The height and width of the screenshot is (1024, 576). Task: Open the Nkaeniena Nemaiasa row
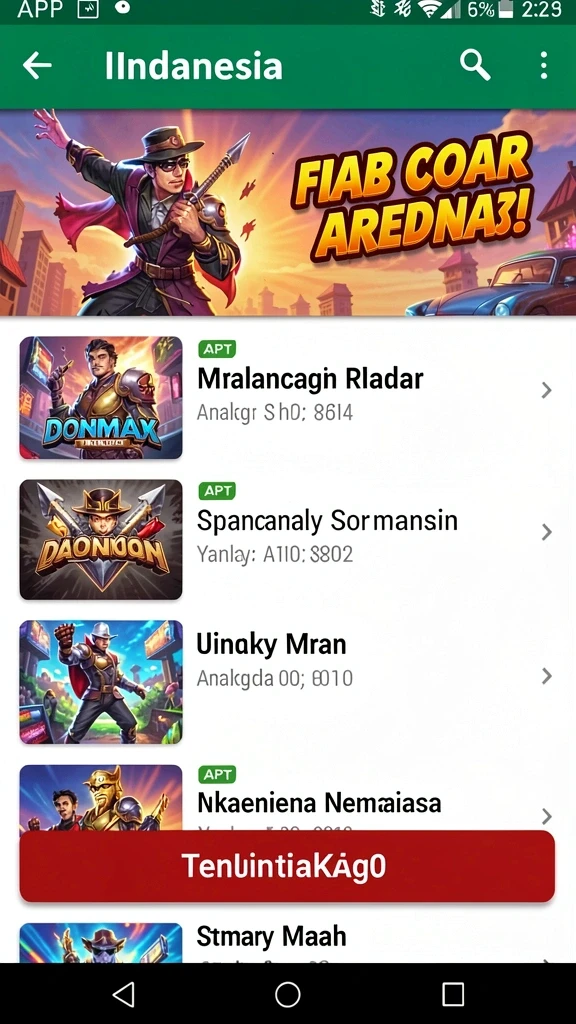[x=288, y=798]
